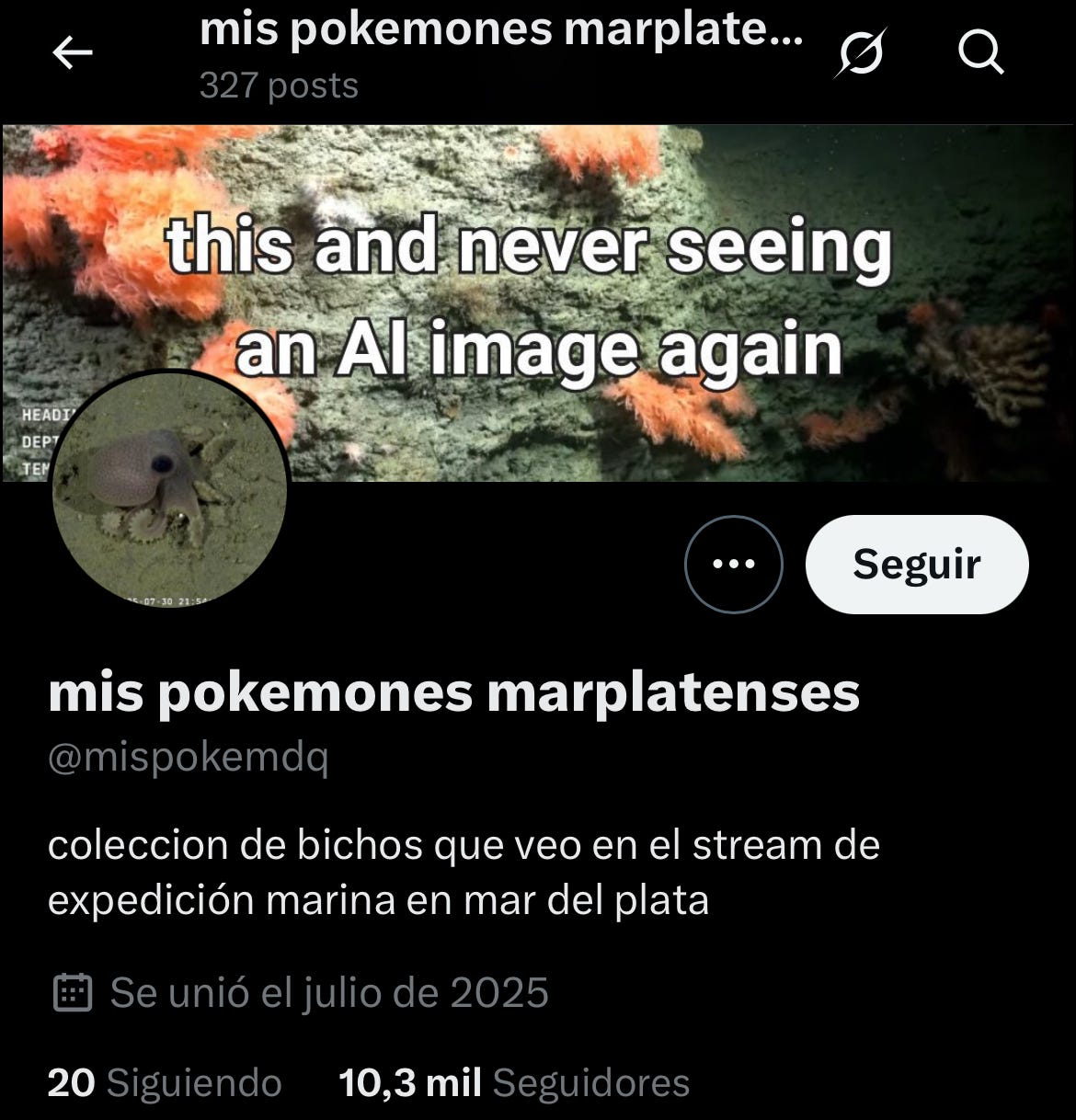This screenshot has height=1120, width=1076.
Task: Go back using the arrow icon
Action: point(72,54)
